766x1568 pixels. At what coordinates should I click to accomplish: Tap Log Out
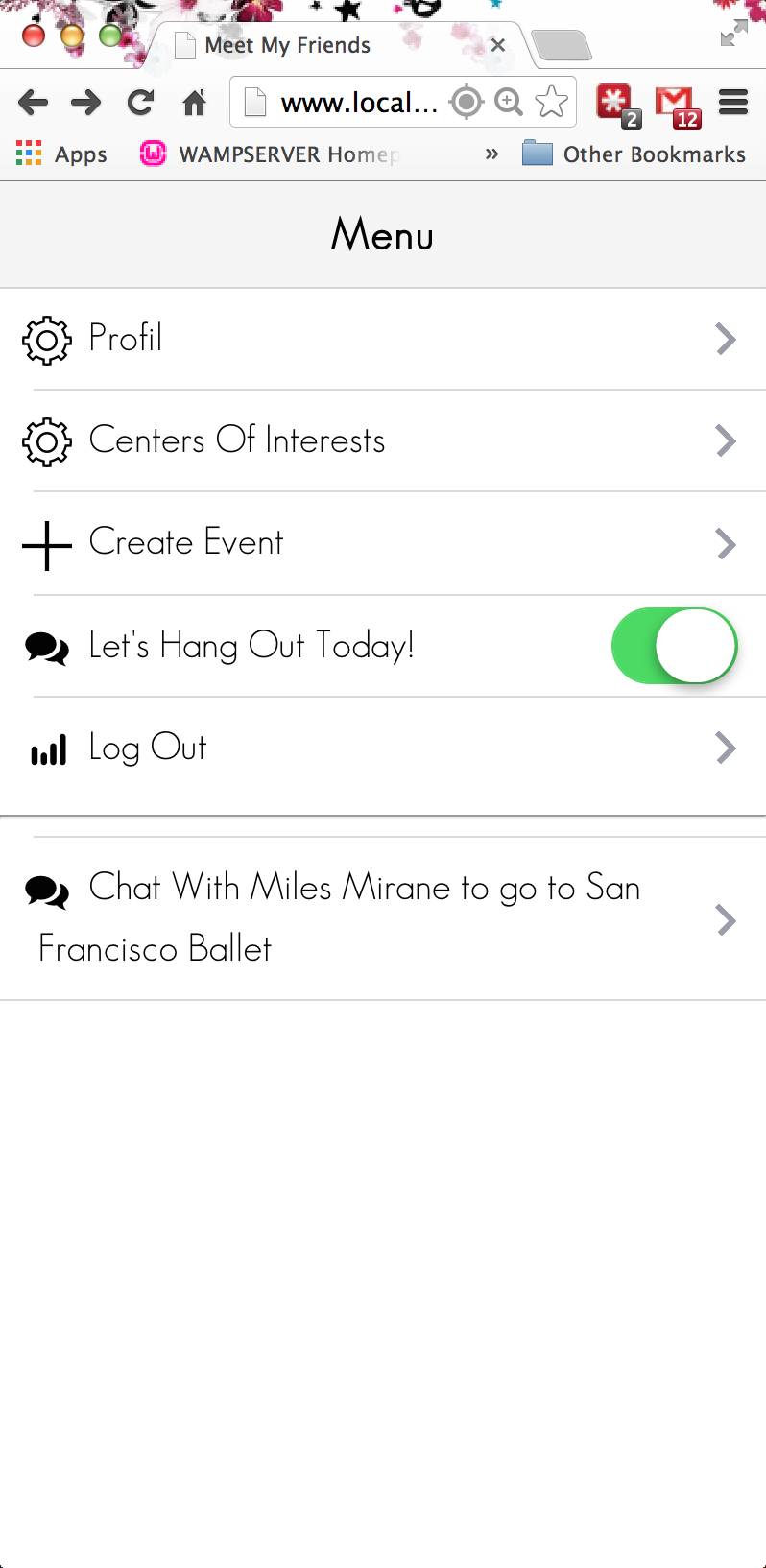[x=382, y=748]
